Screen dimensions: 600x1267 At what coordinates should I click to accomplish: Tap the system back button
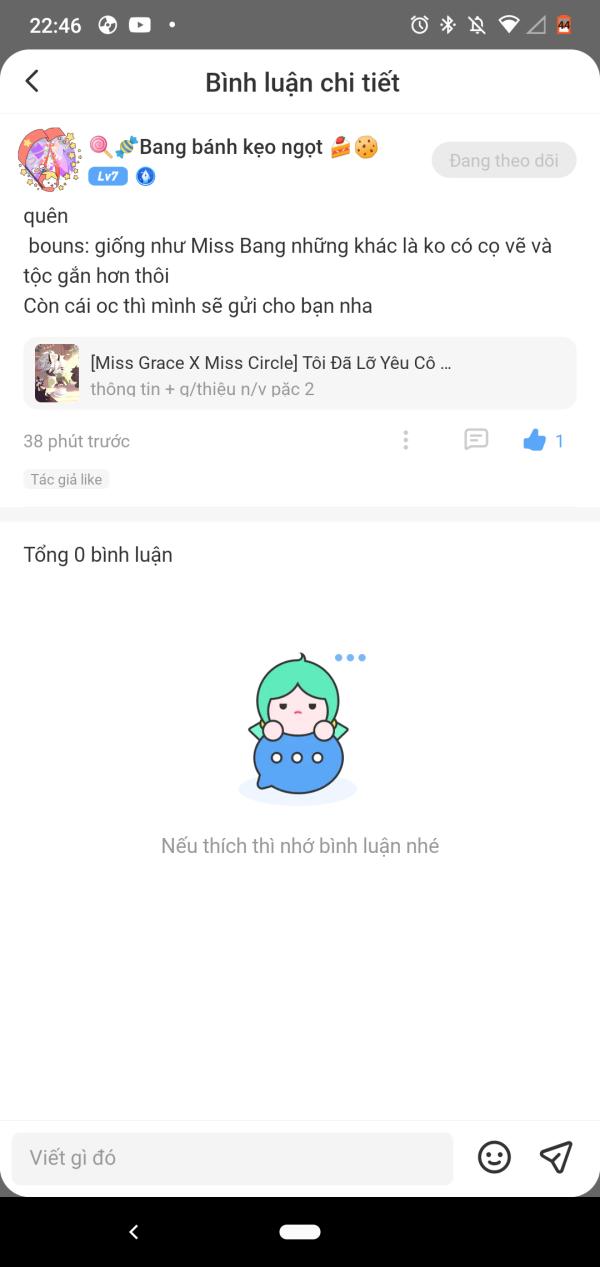click(x=134, y=1232)
